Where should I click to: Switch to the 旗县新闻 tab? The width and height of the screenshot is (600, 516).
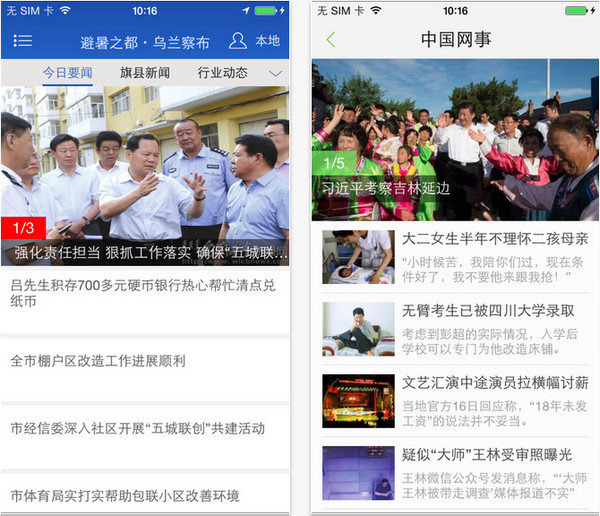(145, 73)
